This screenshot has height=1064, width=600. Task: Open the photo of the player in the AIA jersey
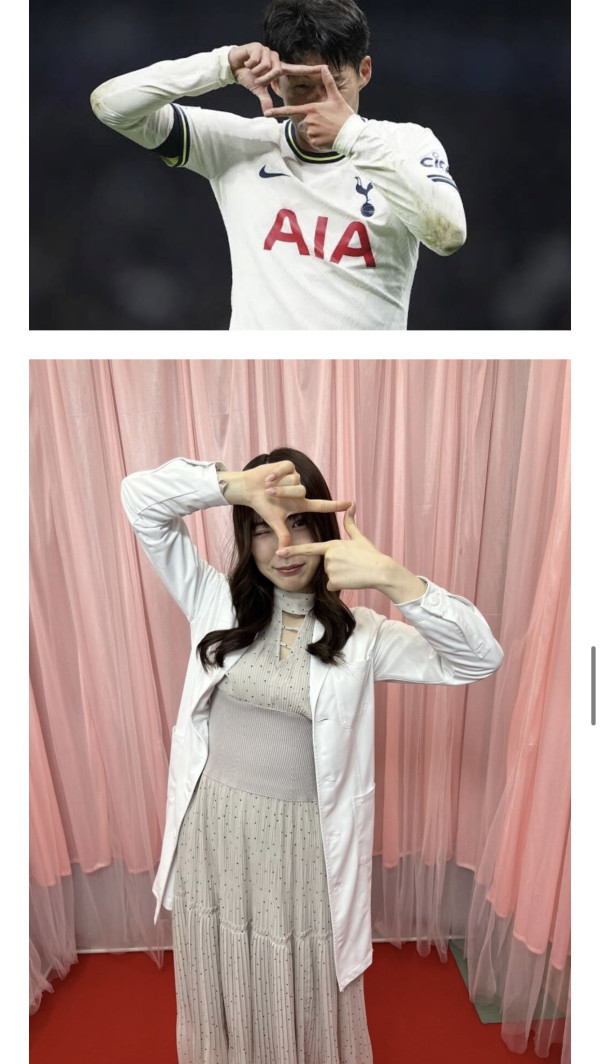pyautogui.click(x=300, y=165)
